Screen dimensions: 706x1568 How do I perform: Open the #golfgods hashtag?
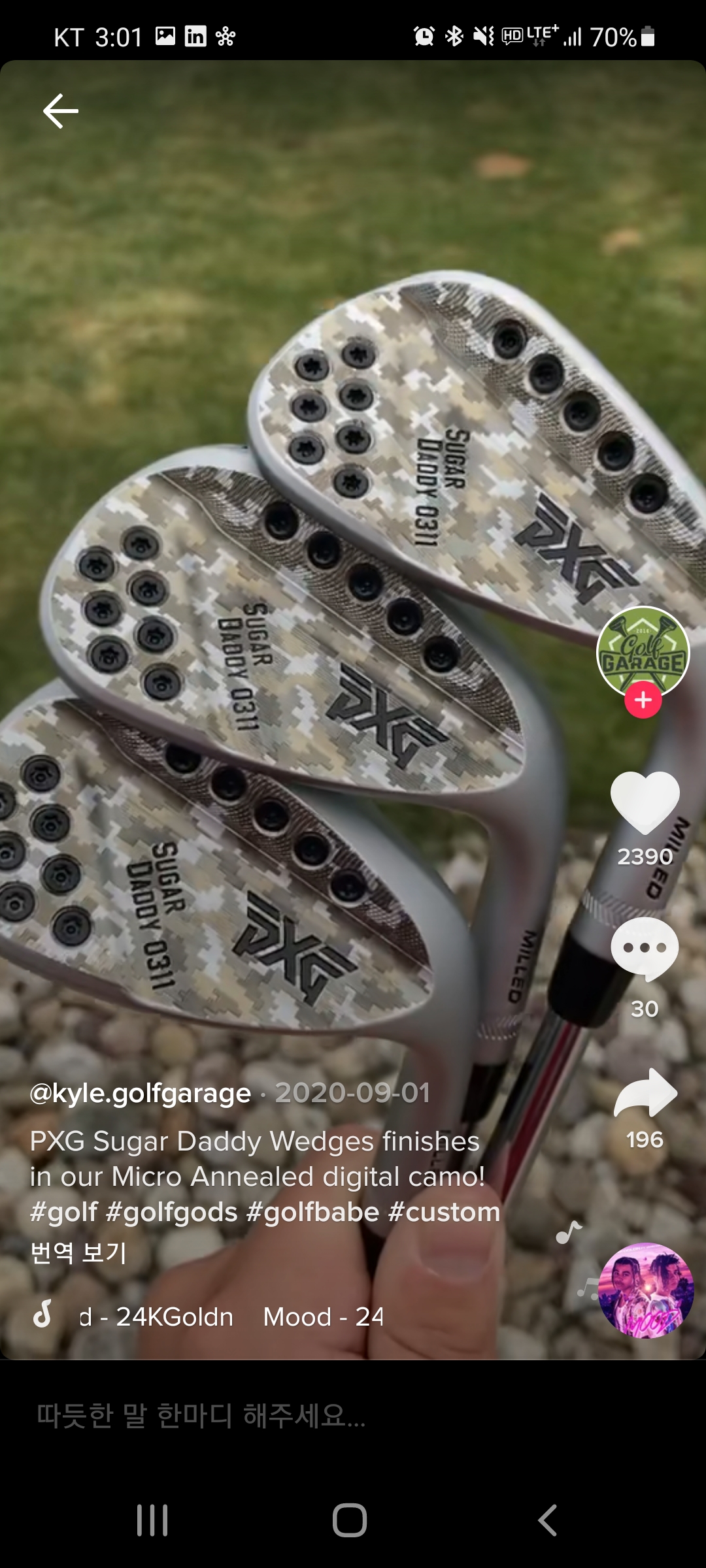point(171,1212)
